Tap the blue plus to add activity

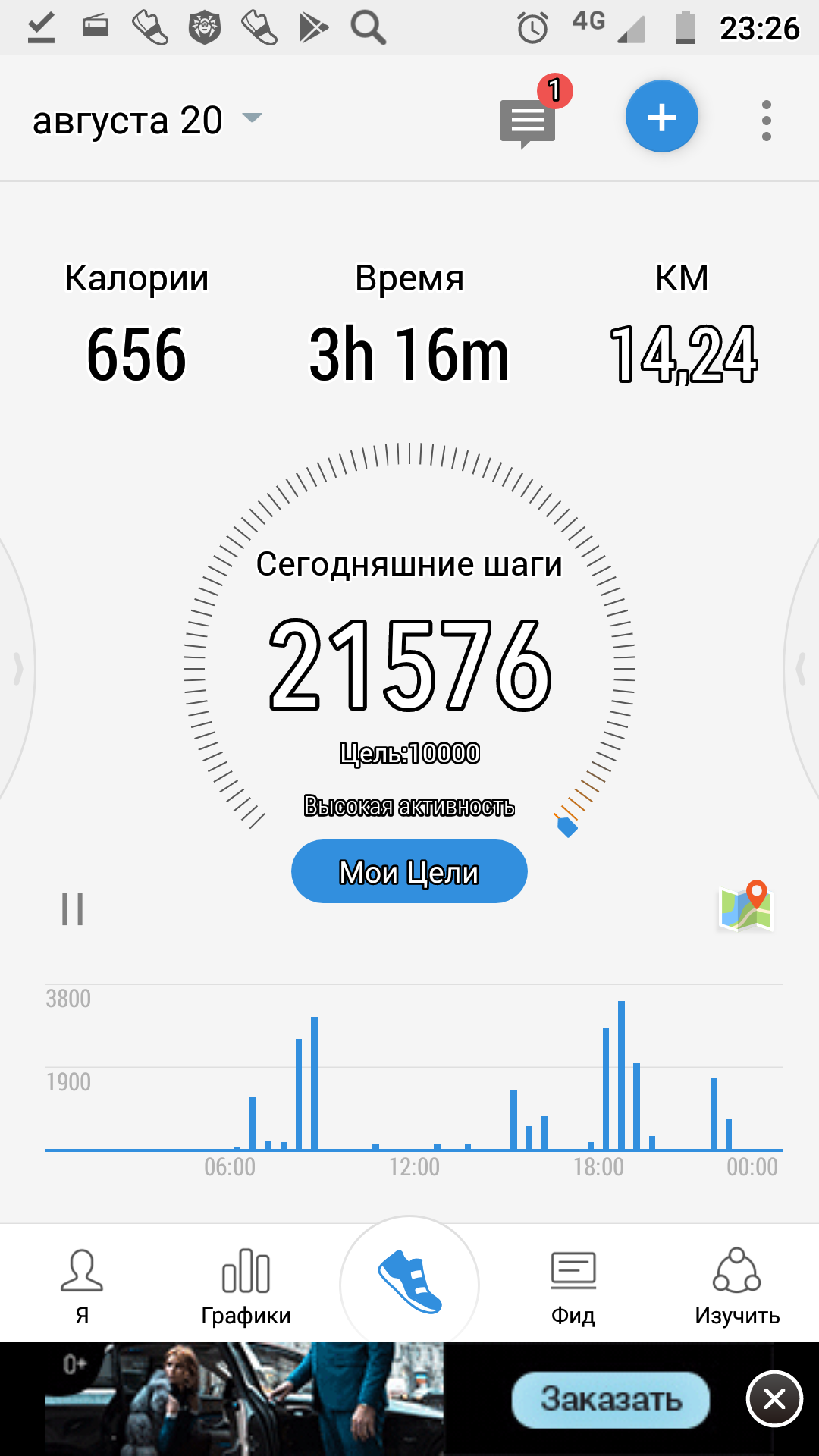click(x=661, y=116)
